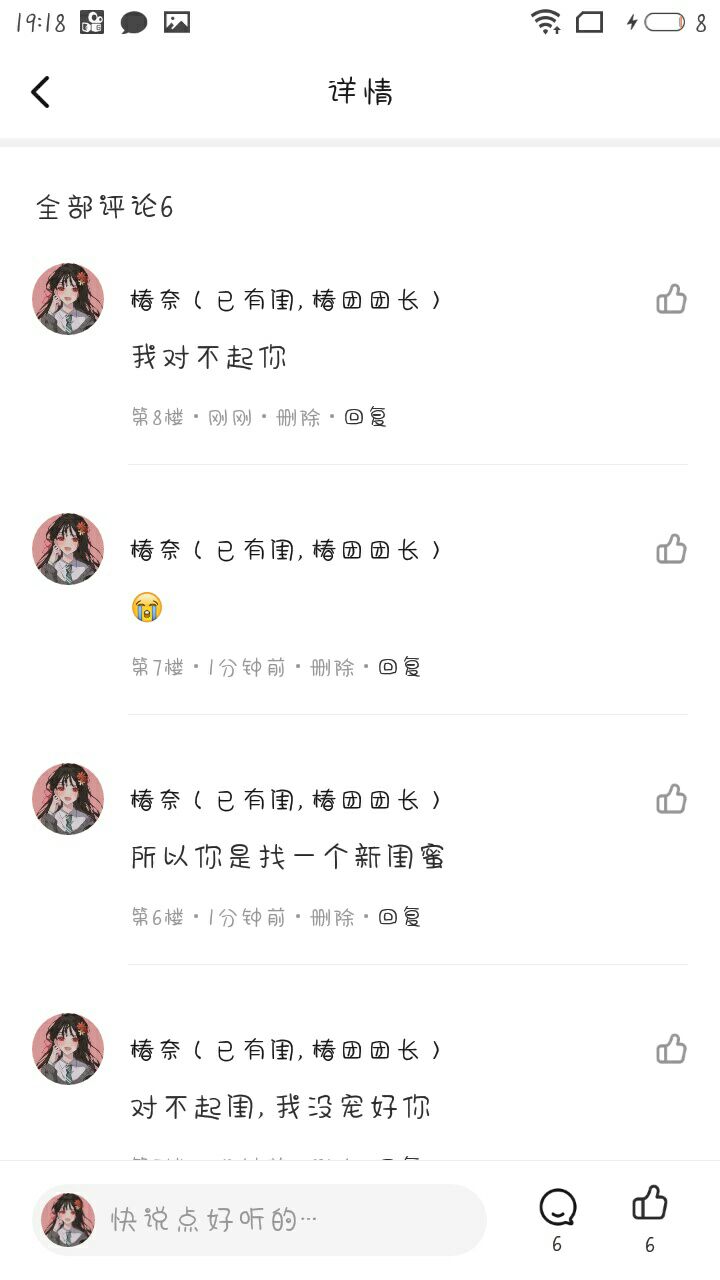Open the comment bubble icon at the bottom
720x1280 pixels.
click(557, 1208)
